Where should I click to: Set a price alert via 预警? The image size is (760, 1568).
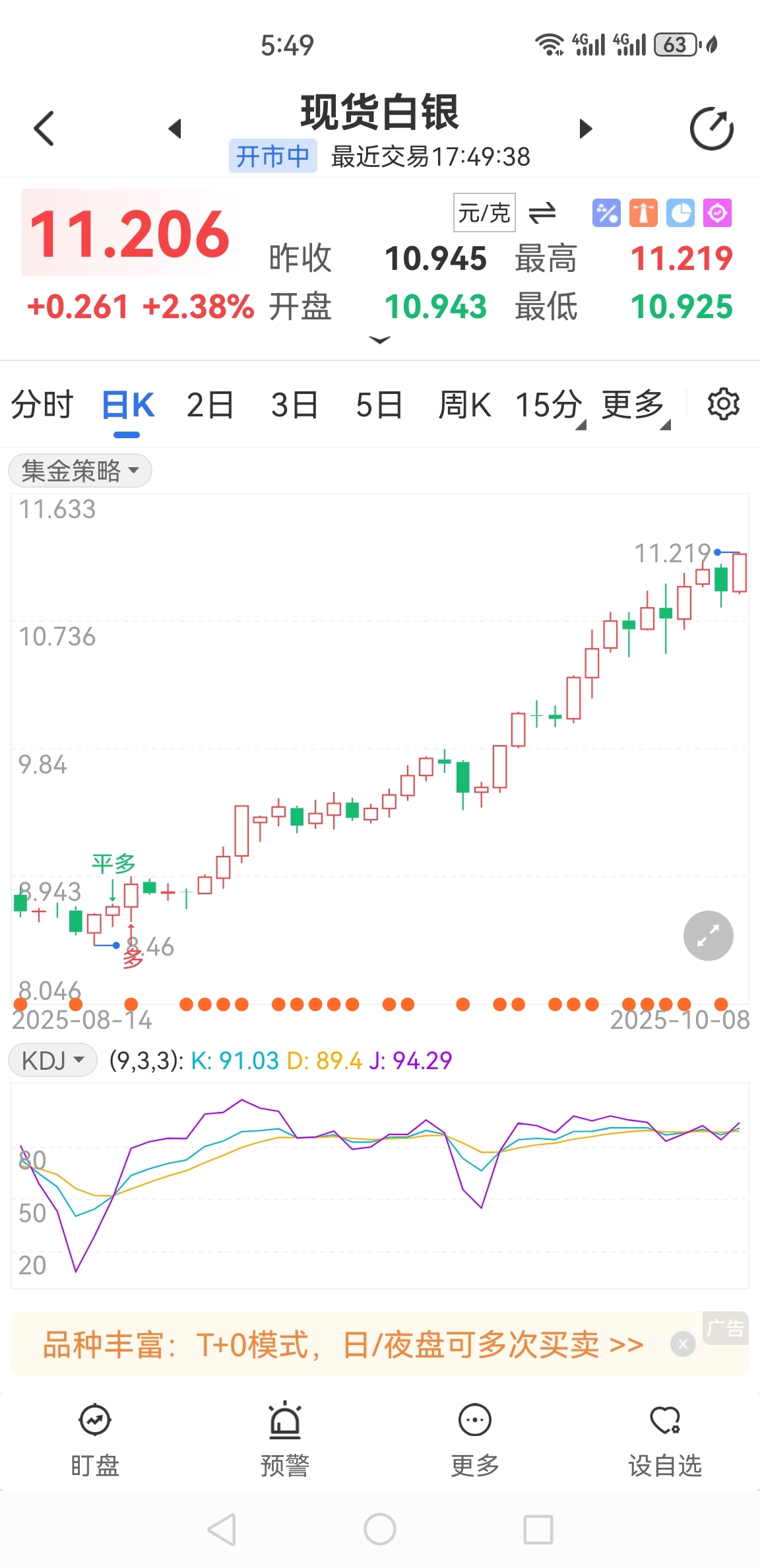pyautogui.click(x=285, y=1439)
